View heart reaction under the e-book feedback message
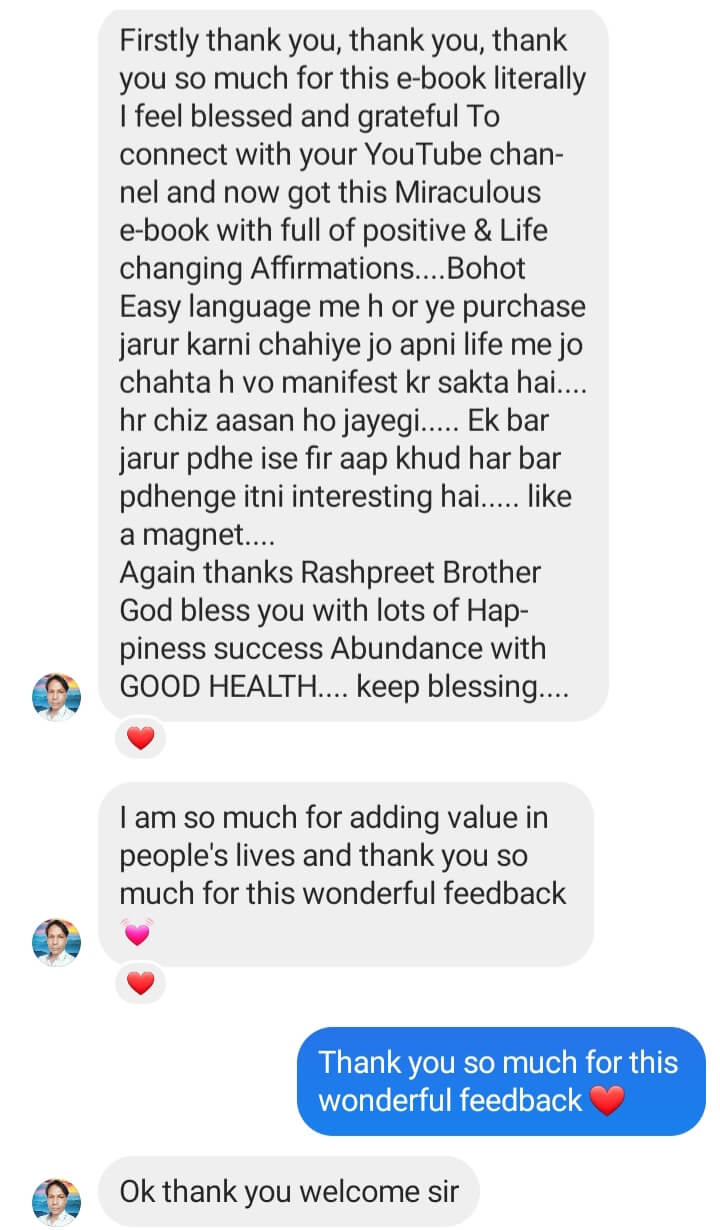This screenshot has height=1230, width=720. pos(141,739)
